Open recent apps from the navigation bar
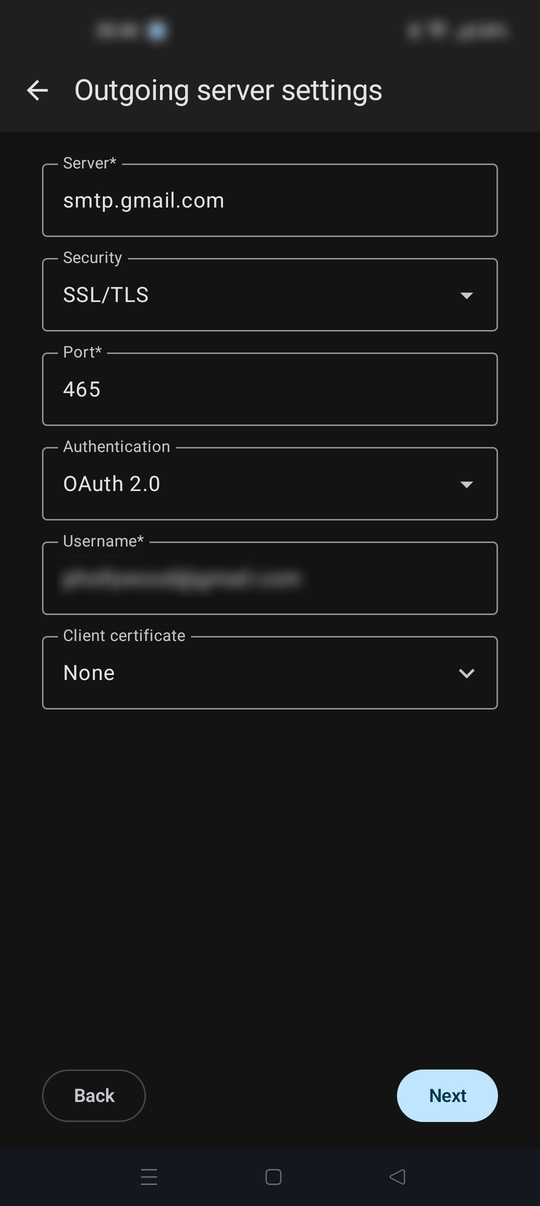The image size is (540, 1206). click(x=149, y=1177)
